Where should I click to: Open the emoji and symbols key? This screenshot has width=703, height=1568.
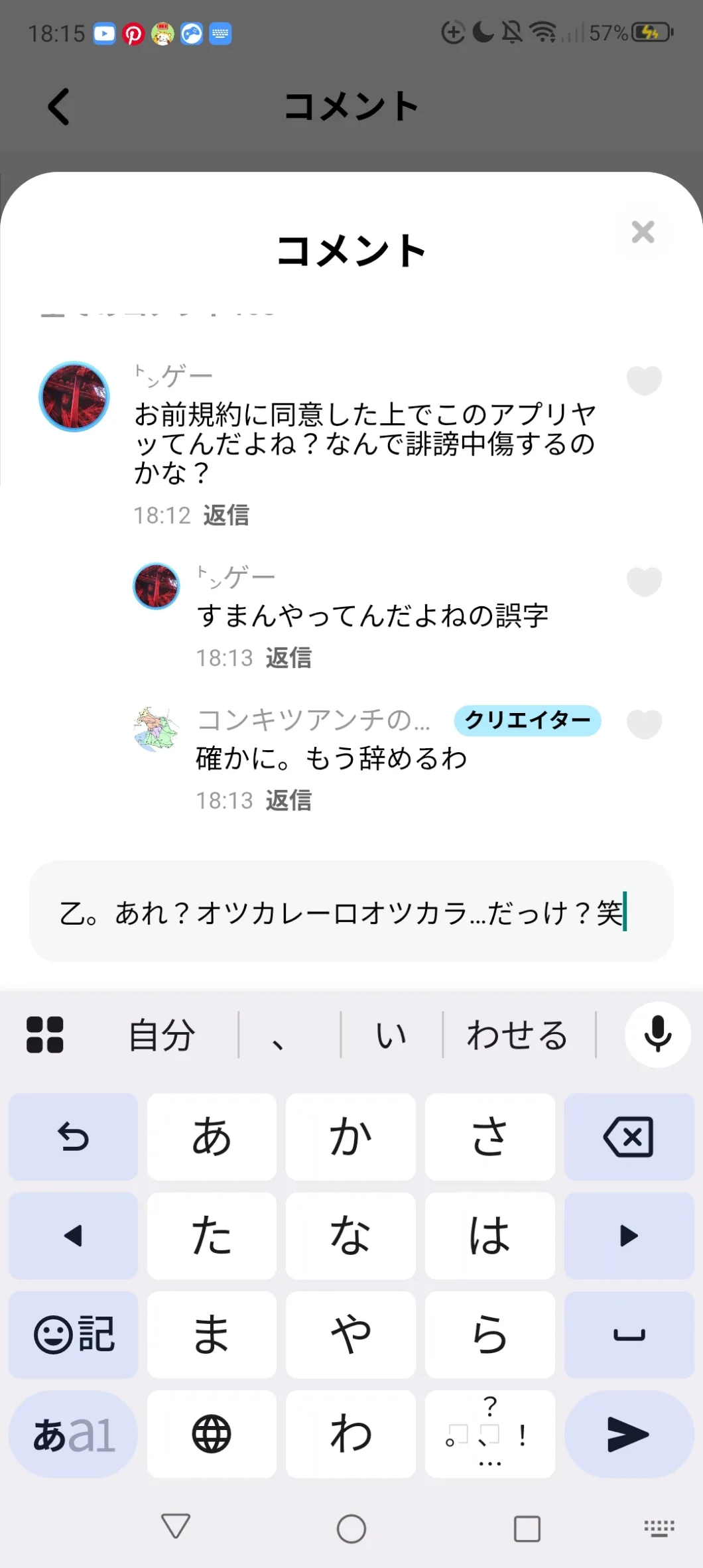pyautogui.click(x=74, y=1335)
